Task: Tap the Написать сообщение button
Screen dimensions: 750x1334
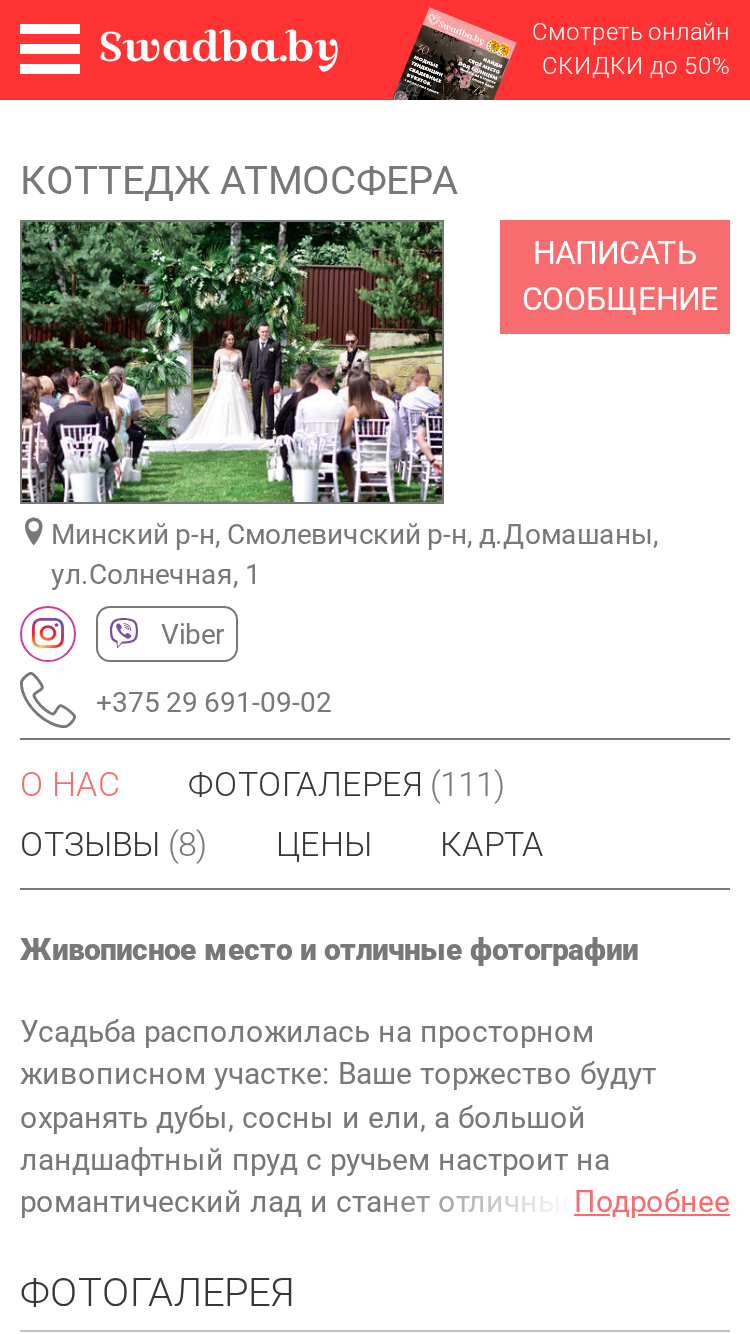Action: pyautogui.click(x=615, y=277)
